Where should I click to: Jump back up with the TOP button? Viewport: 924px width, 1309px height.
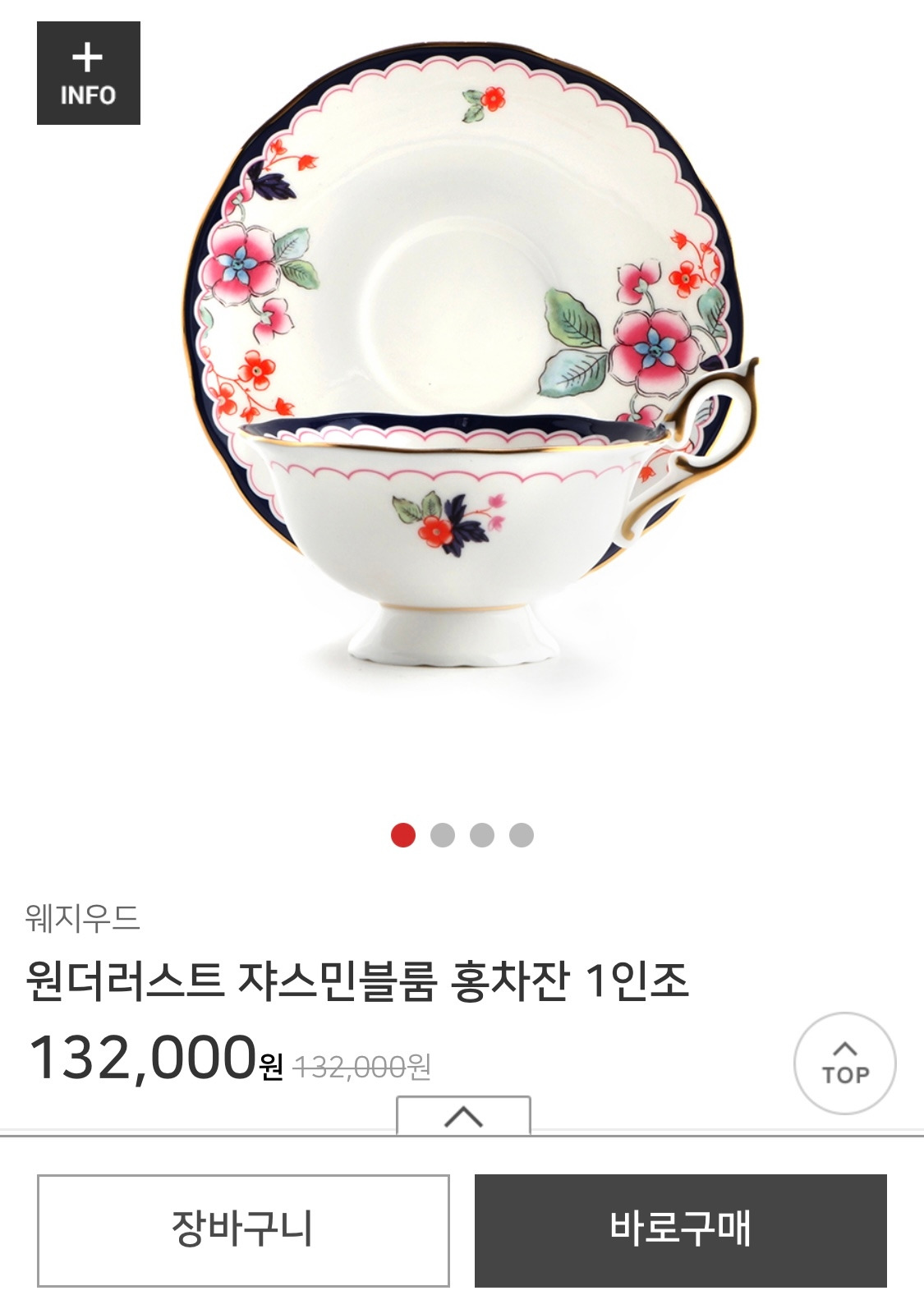coord(845,1063)
